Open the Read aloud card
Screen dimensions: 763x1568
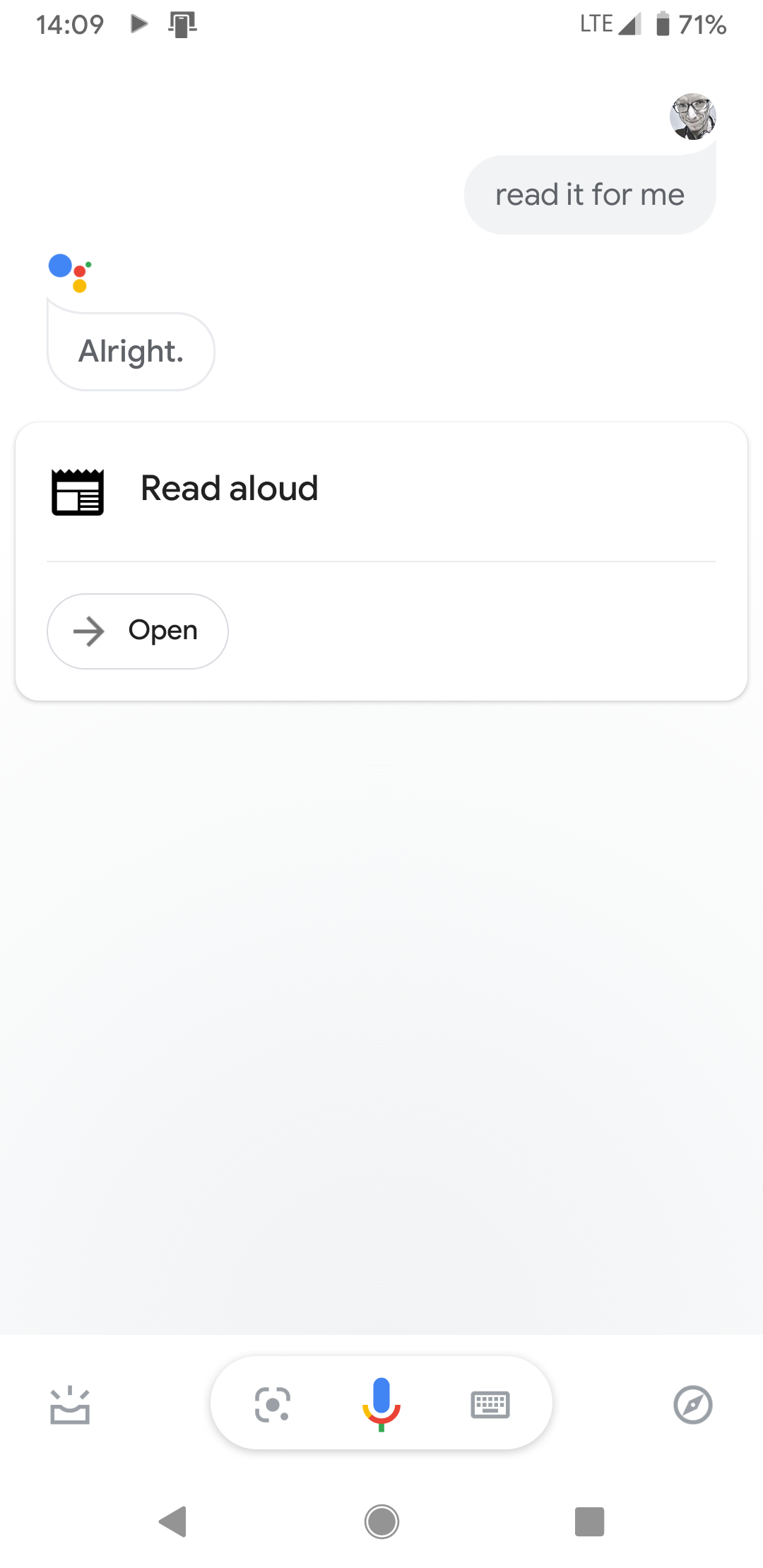(x=381, y=489)
